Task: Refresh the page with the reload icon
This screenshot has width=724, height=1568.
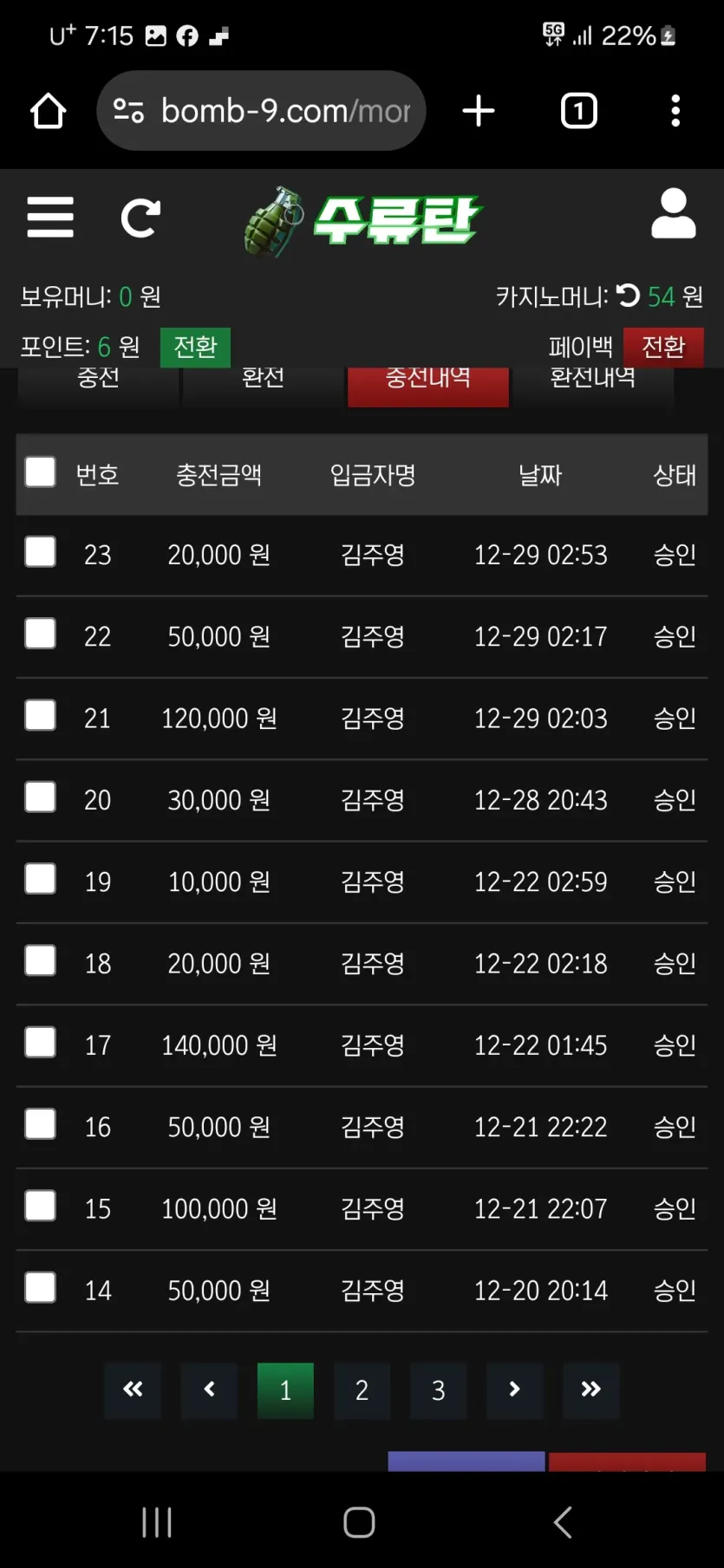Action: click(x=140, y=218)
